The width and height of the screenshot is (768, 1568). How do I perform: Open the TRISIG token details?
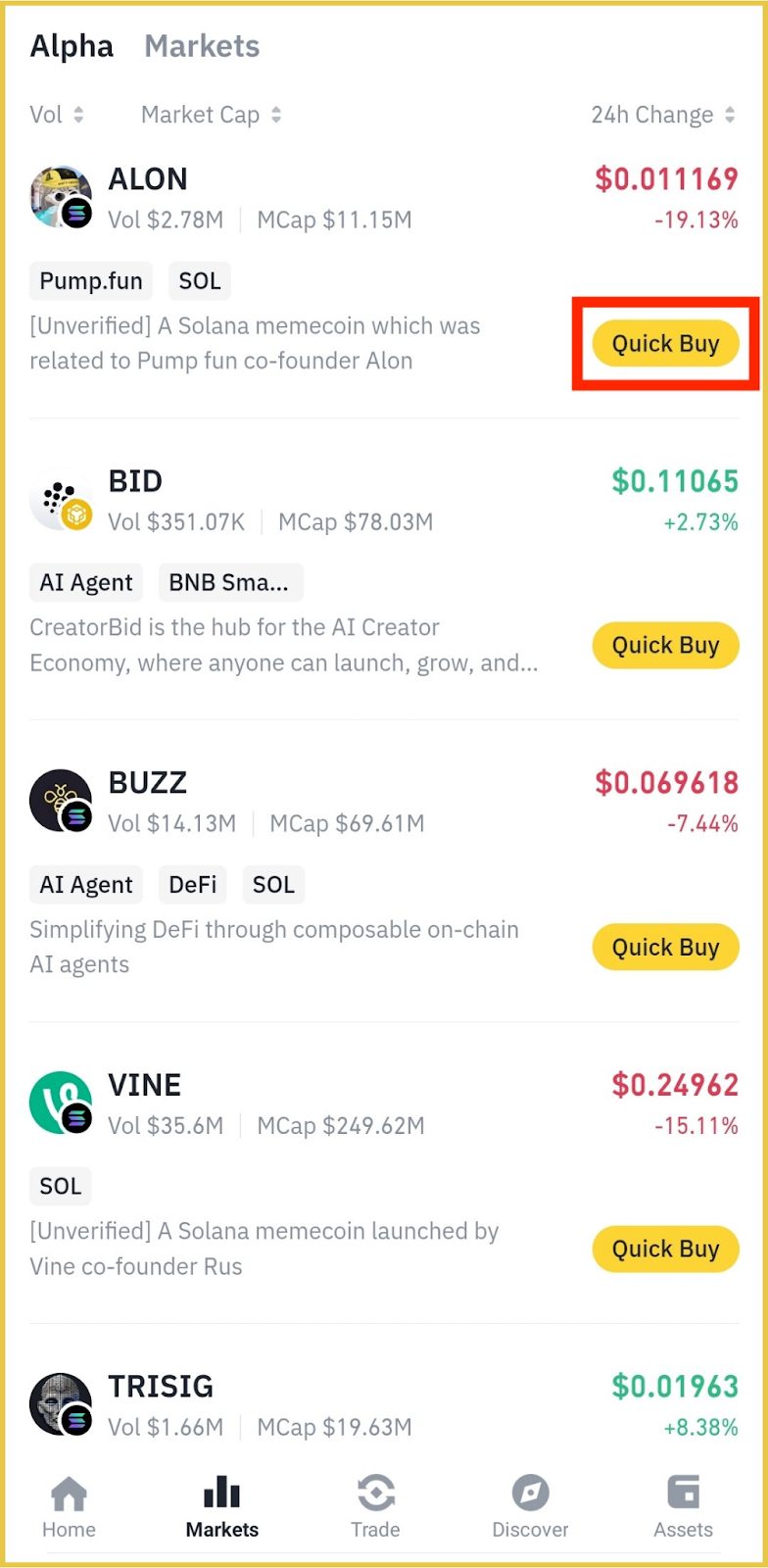[160, 1387]
